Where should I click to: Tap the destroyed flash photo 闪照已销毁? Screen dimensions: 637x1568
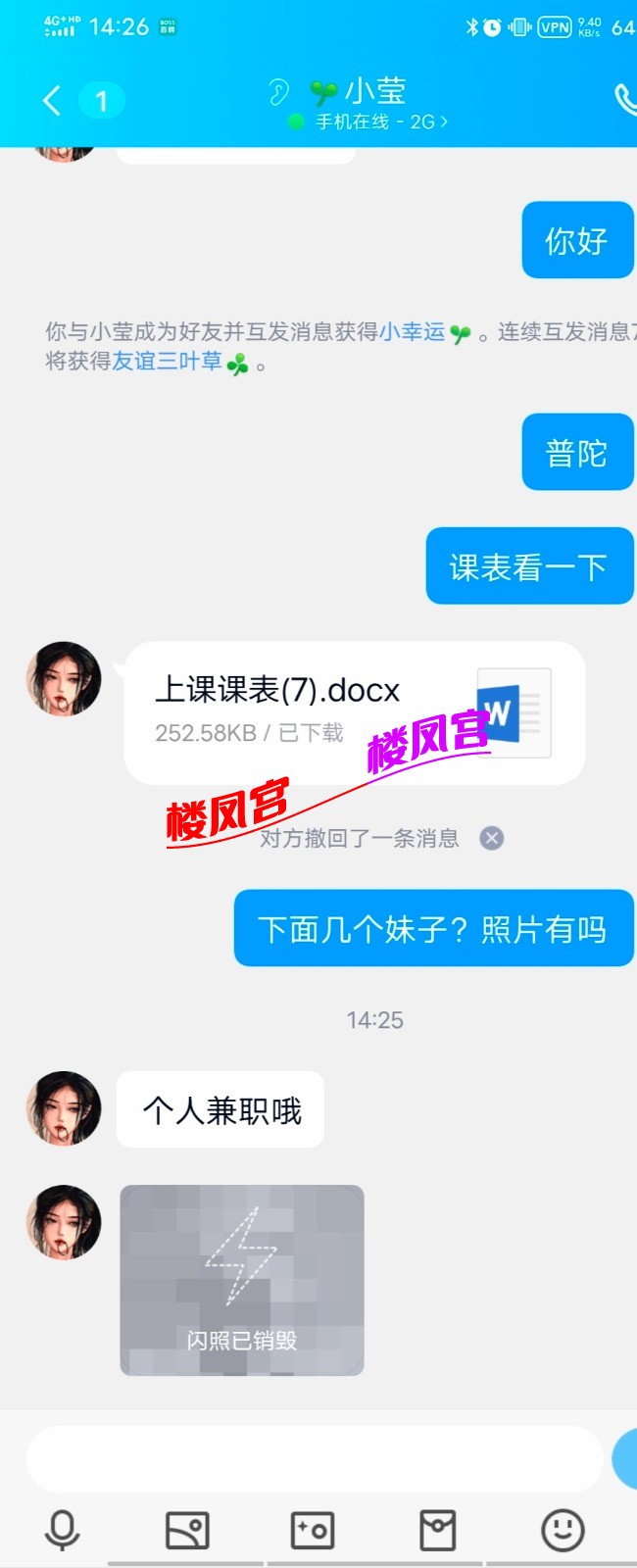[x=242, y=1280]
